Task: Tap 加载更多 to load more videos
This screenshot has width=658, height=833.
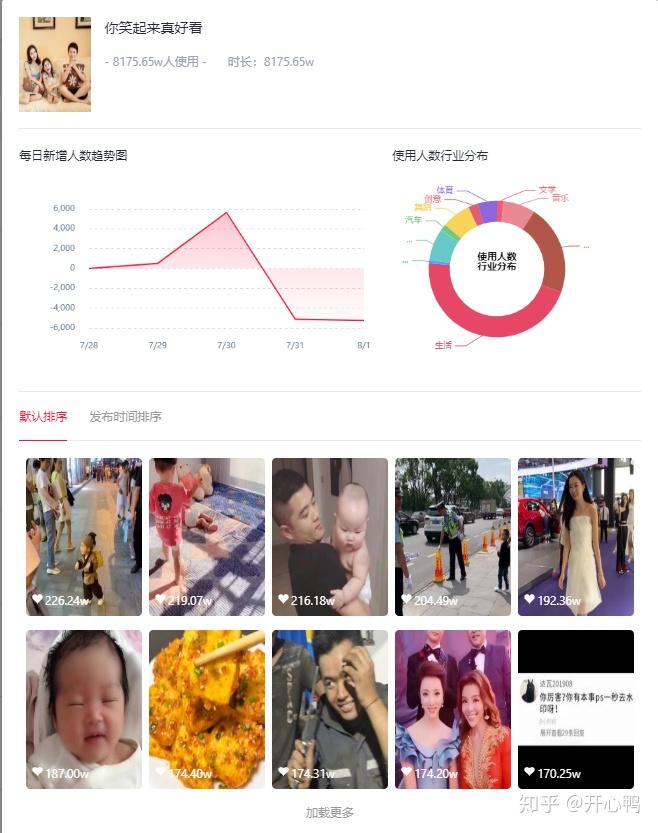Action: tap(329, 812)
